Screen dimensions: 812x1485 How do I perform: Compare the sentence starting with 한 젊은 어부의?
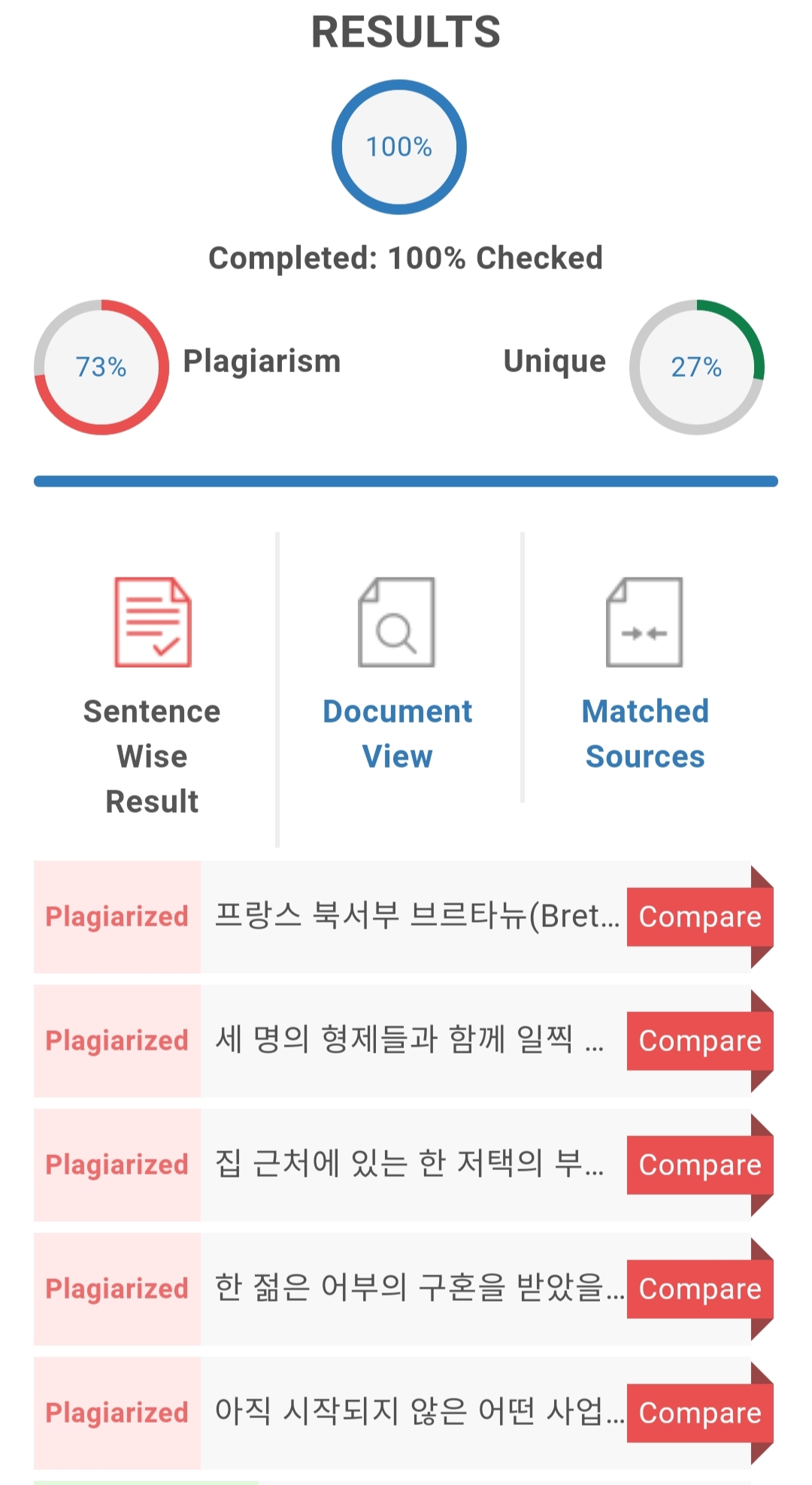[700, 1289]
